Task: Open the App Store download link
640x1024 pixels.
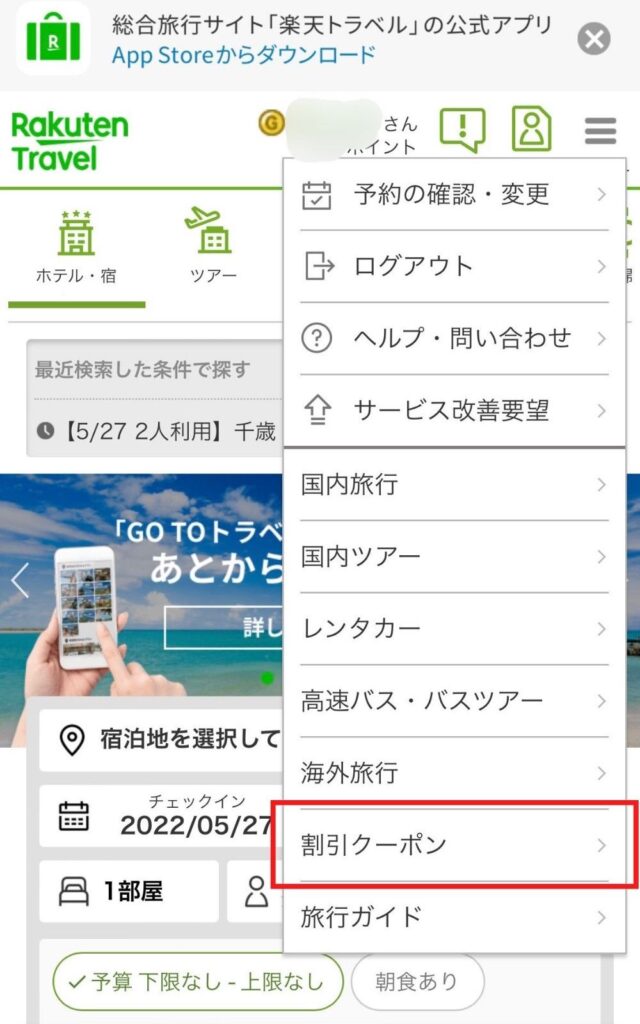Action: point(243,54)
